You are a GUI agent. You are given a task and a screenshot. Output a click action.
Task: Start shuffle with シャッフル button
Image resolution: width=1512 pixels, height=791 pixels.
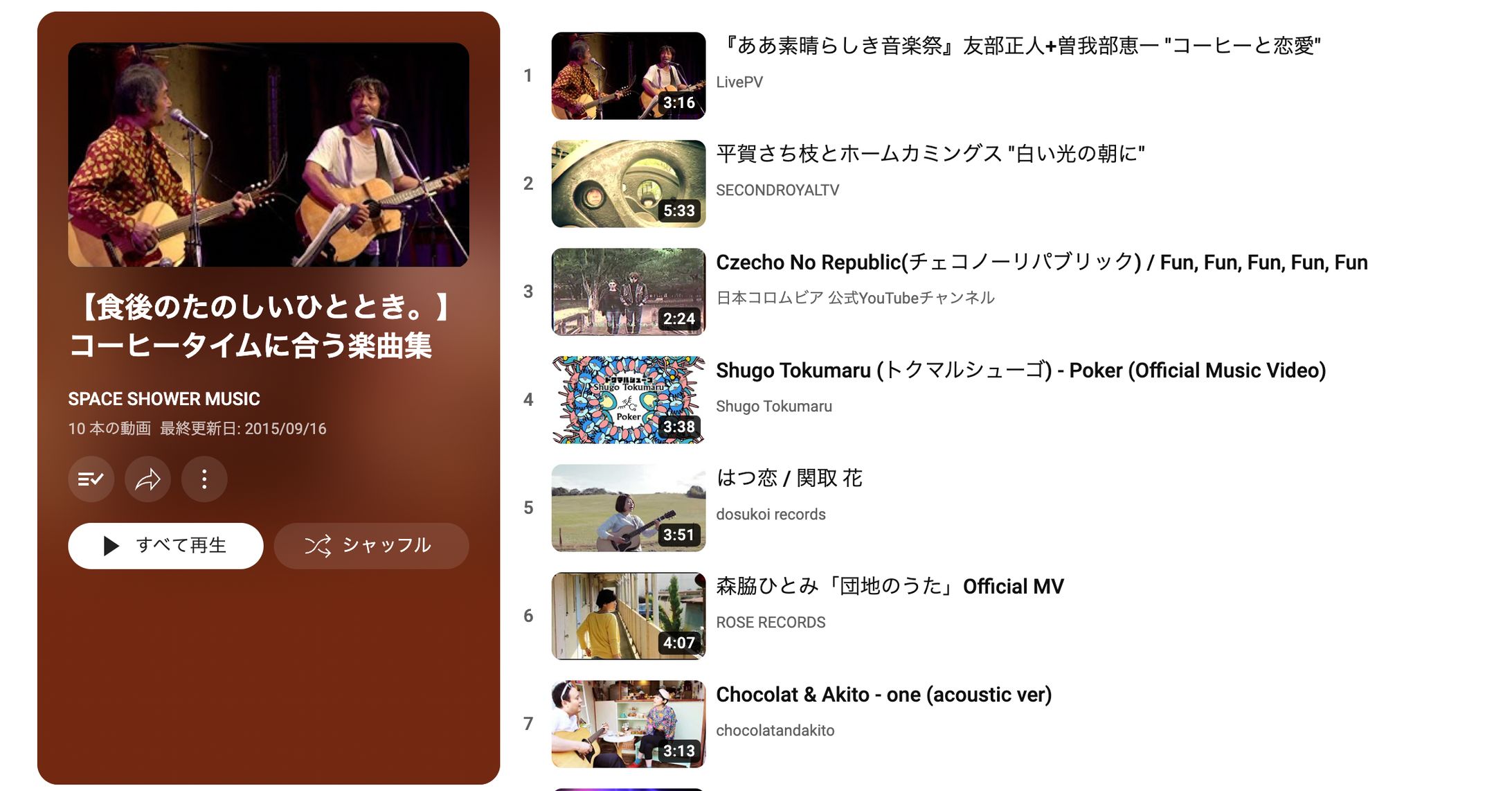point(371,546)
